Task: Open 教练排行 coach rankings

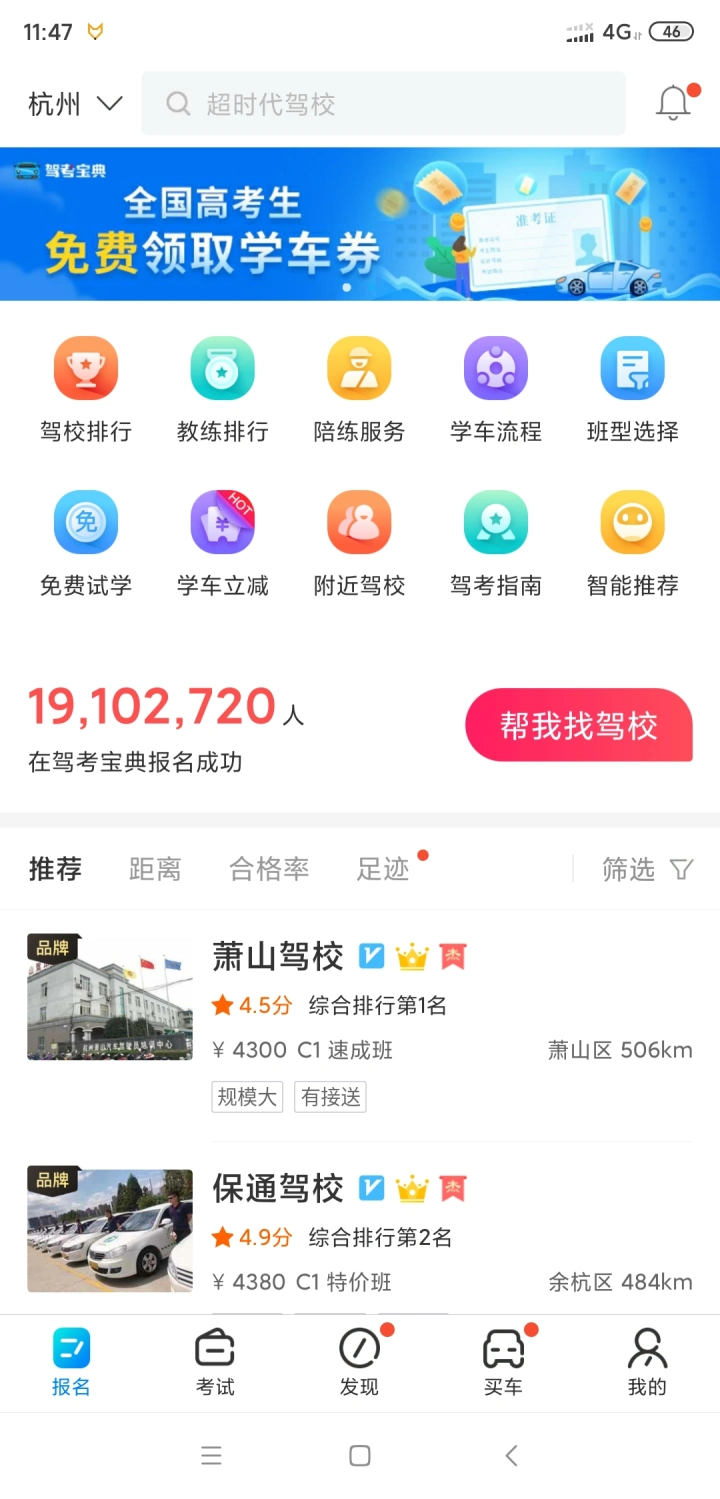Action: [x=222, y=390]
